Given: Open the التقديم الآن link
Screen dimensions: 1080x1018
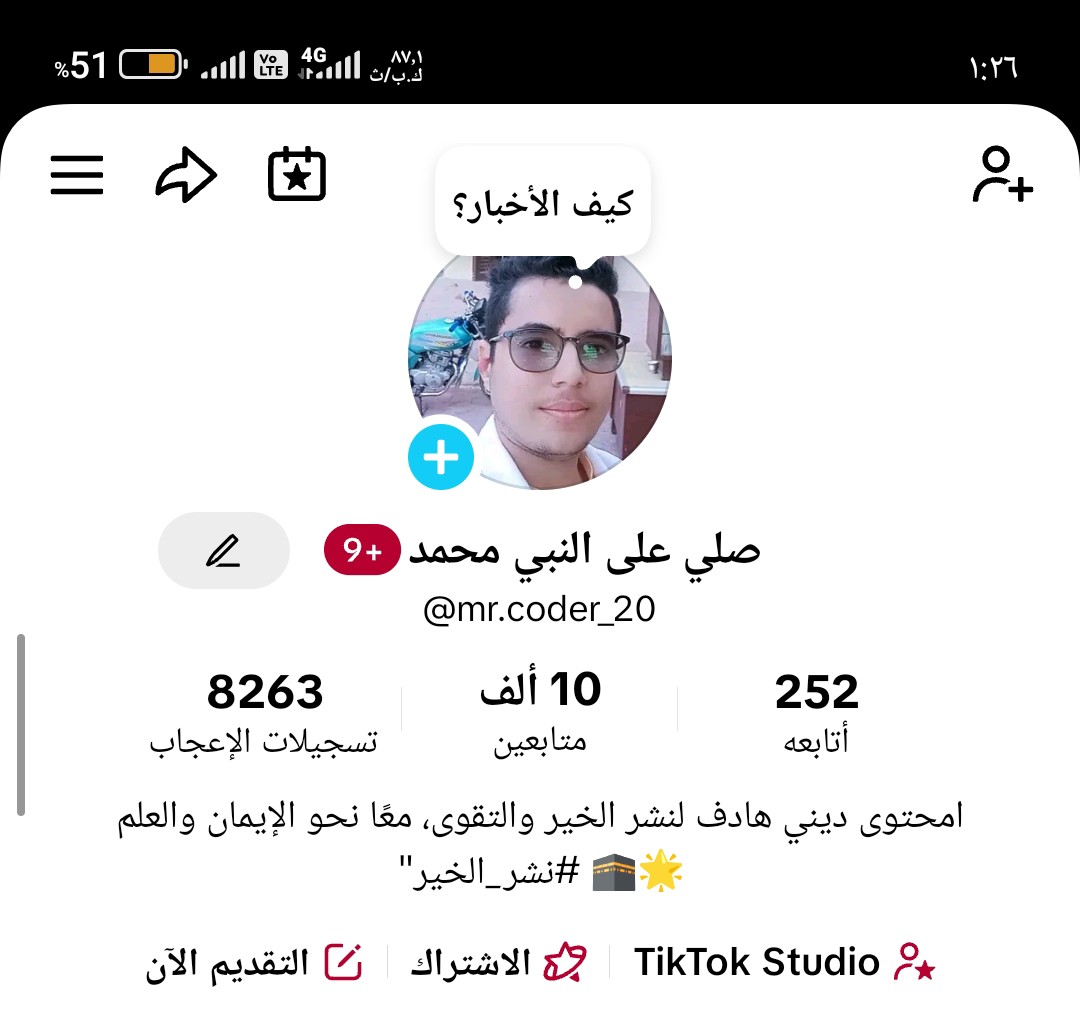Looking at the screenshot, I should [x=254, y=963].
